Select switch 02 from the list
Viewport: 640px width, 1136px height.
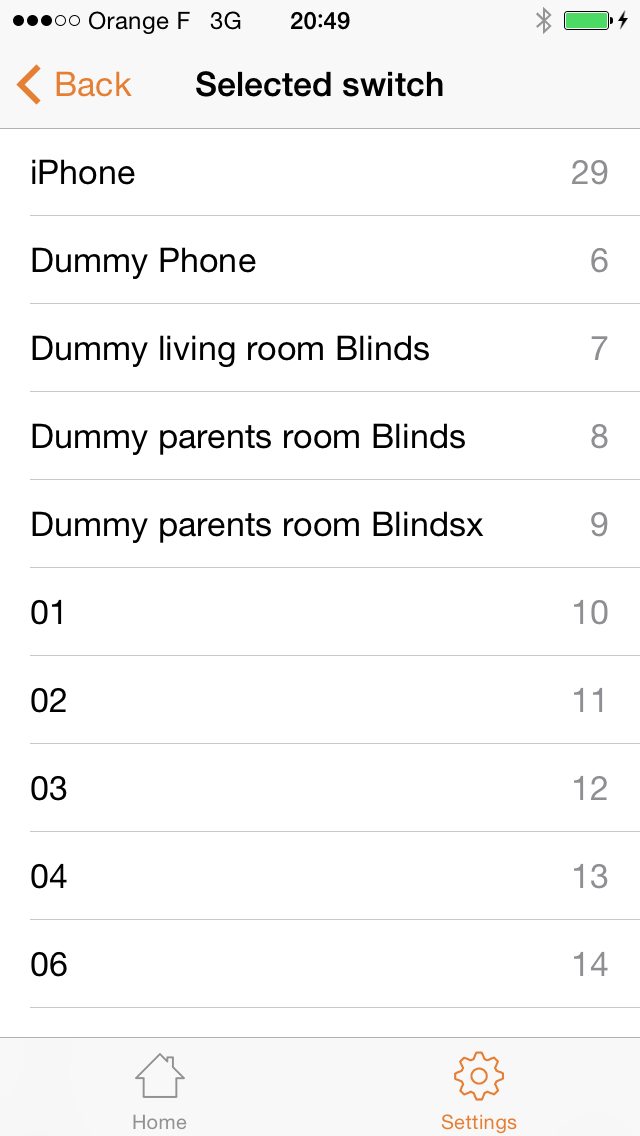[320, 701]
